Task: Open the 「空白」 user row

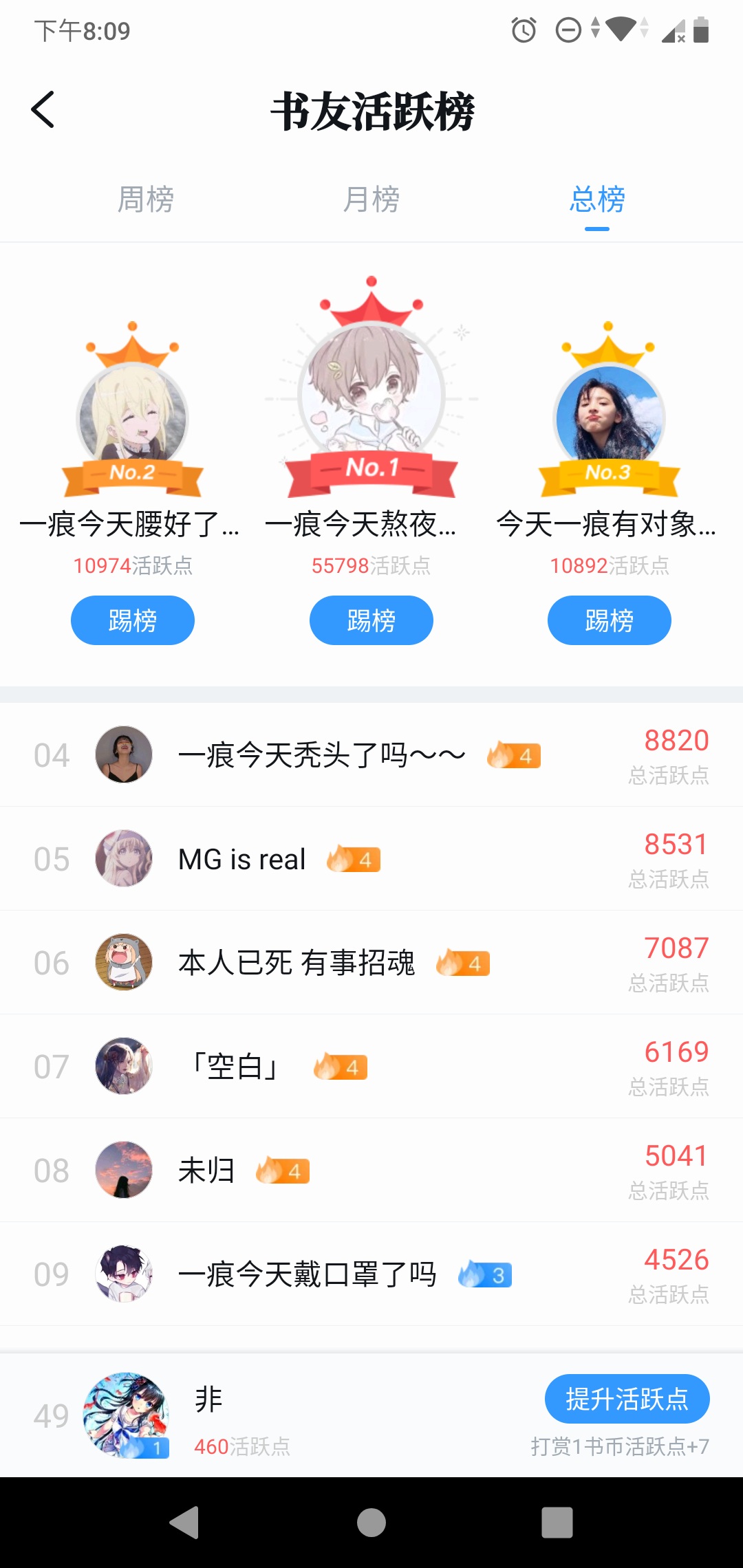Action: (371, 1067)
